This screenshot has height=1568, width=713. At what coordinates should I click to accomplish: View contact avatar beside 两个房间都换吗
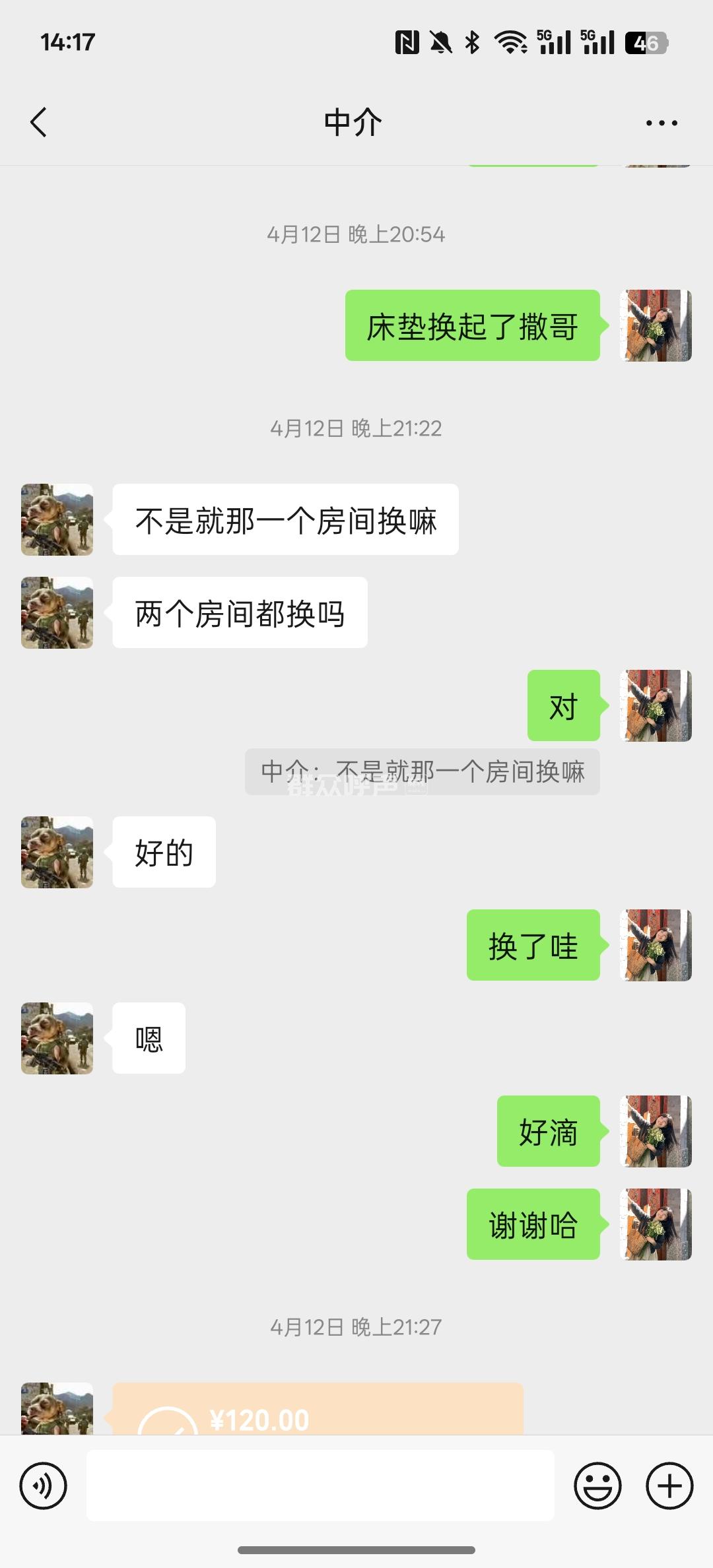57,613
